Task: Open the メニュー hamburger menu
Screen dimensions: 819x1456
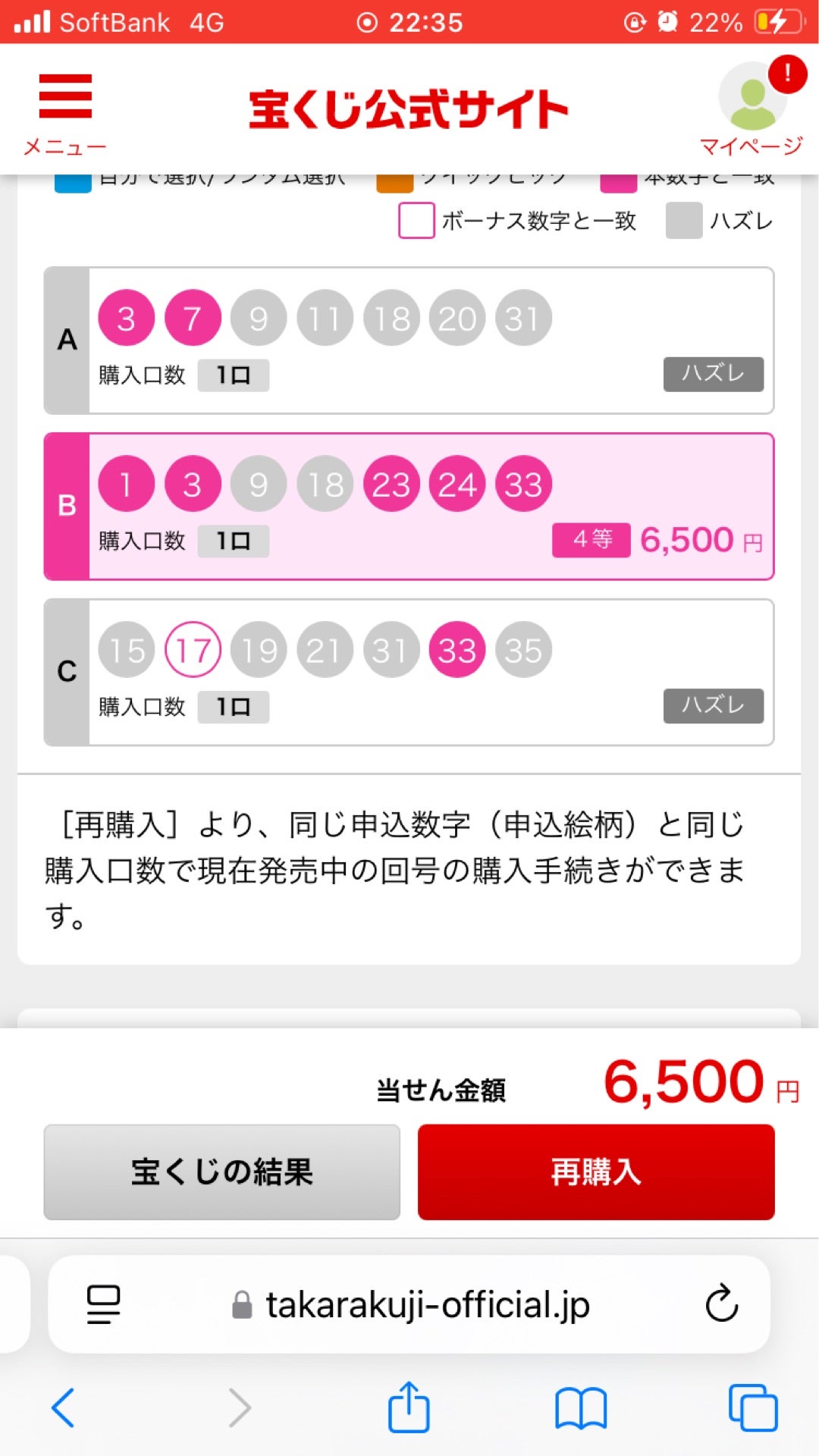Action: pyautogui.click(x=65, y=111)
